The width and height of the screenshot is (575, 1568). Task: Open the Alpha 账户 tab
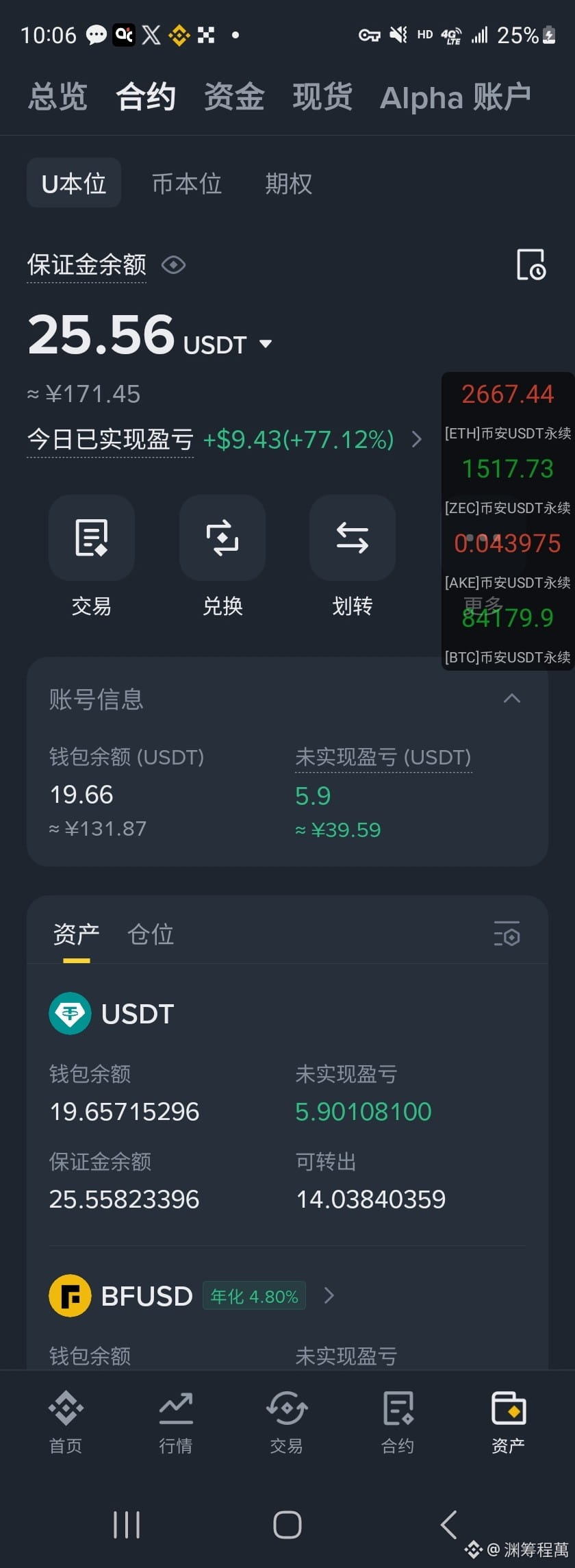[x=455, y=97]
